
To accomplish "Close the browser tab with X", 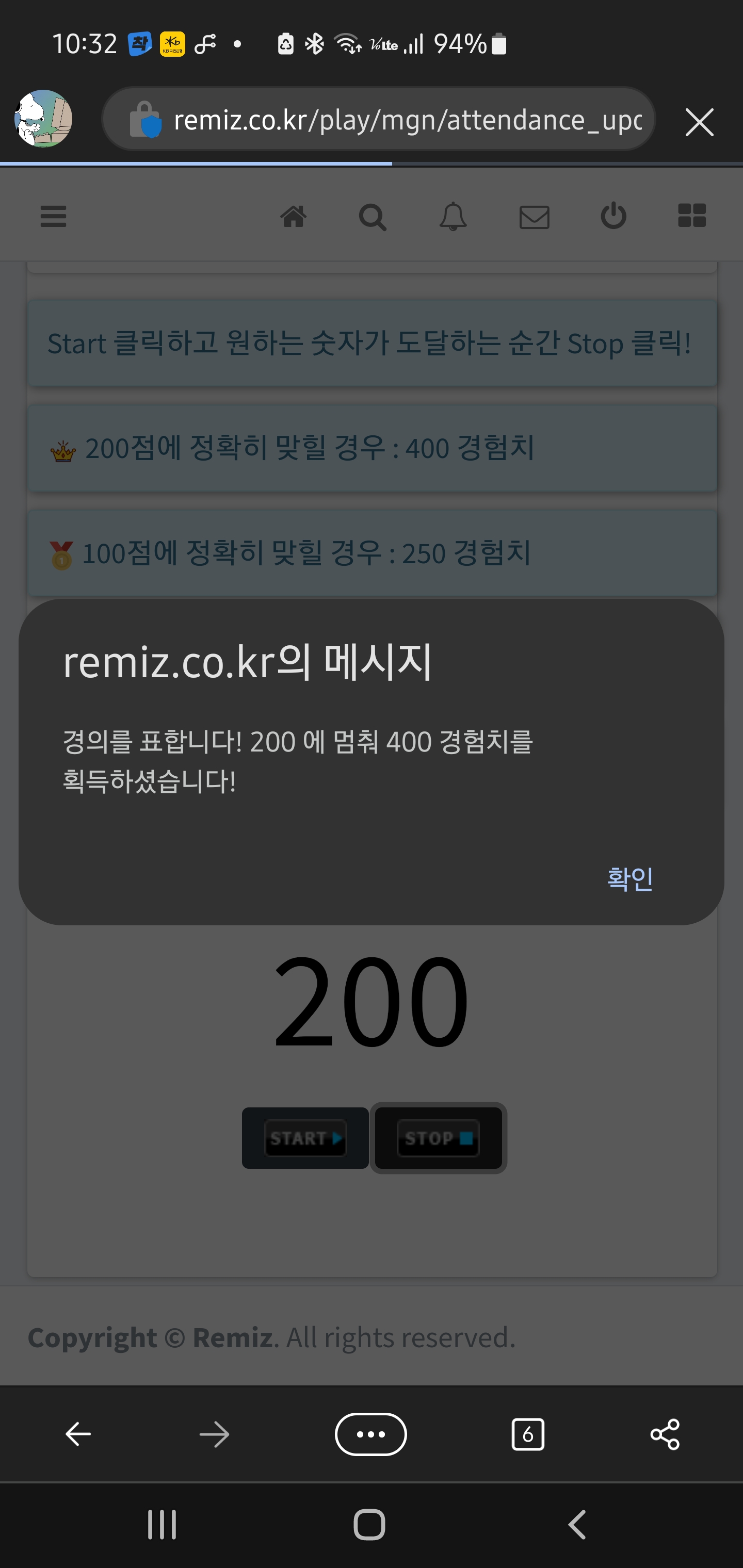I will click(699, 122).
